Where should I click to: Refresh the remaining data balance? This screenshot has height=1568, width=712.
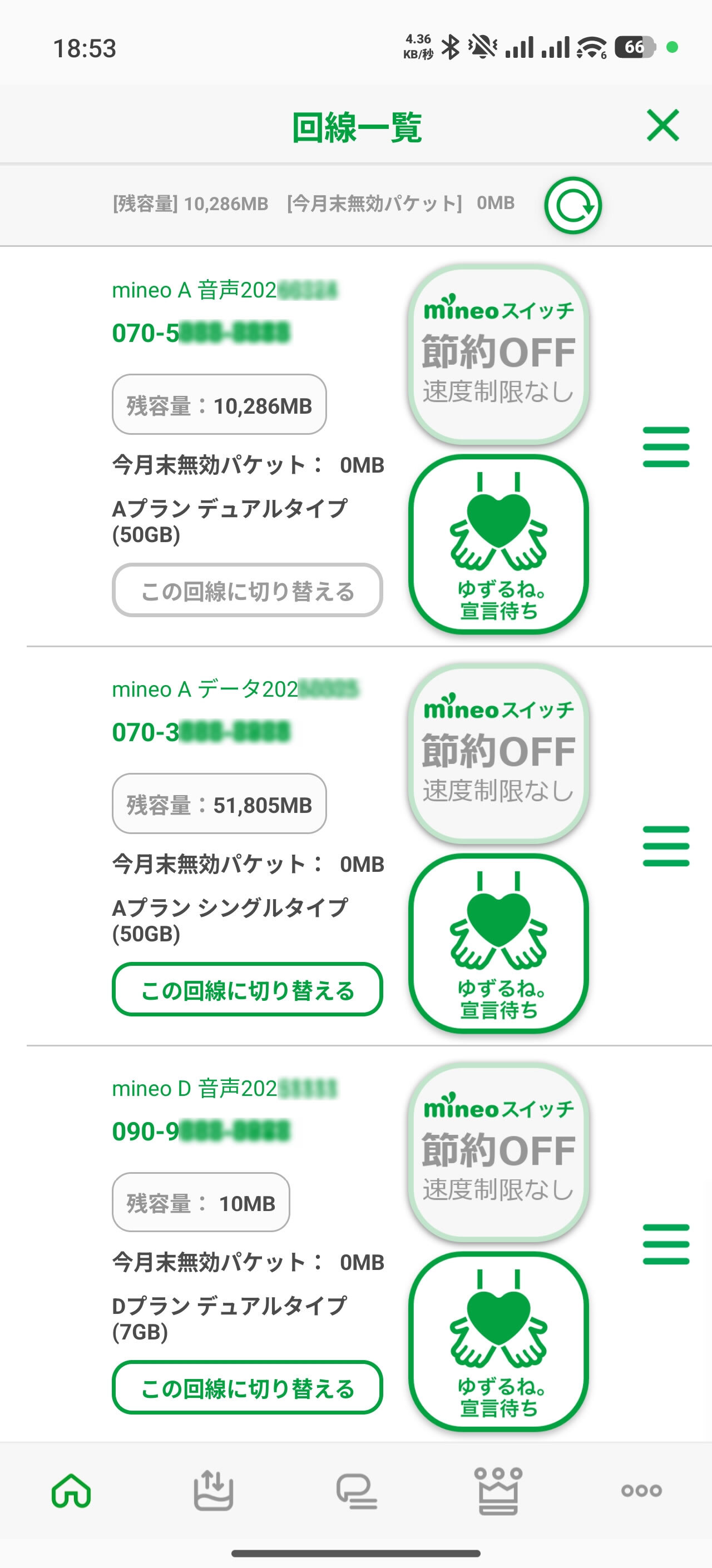point(572,205)
